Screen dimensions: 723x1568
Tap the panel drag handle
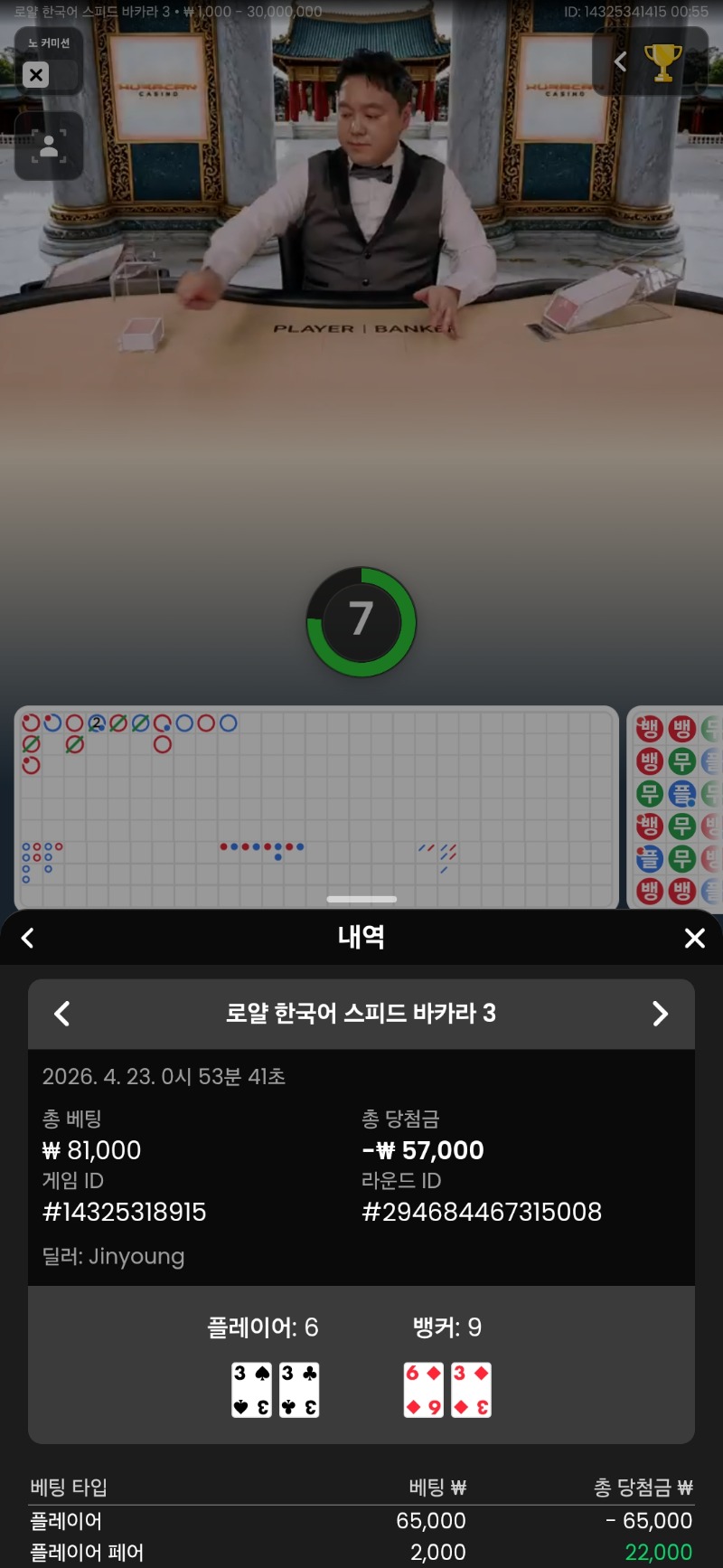point(361,899)
